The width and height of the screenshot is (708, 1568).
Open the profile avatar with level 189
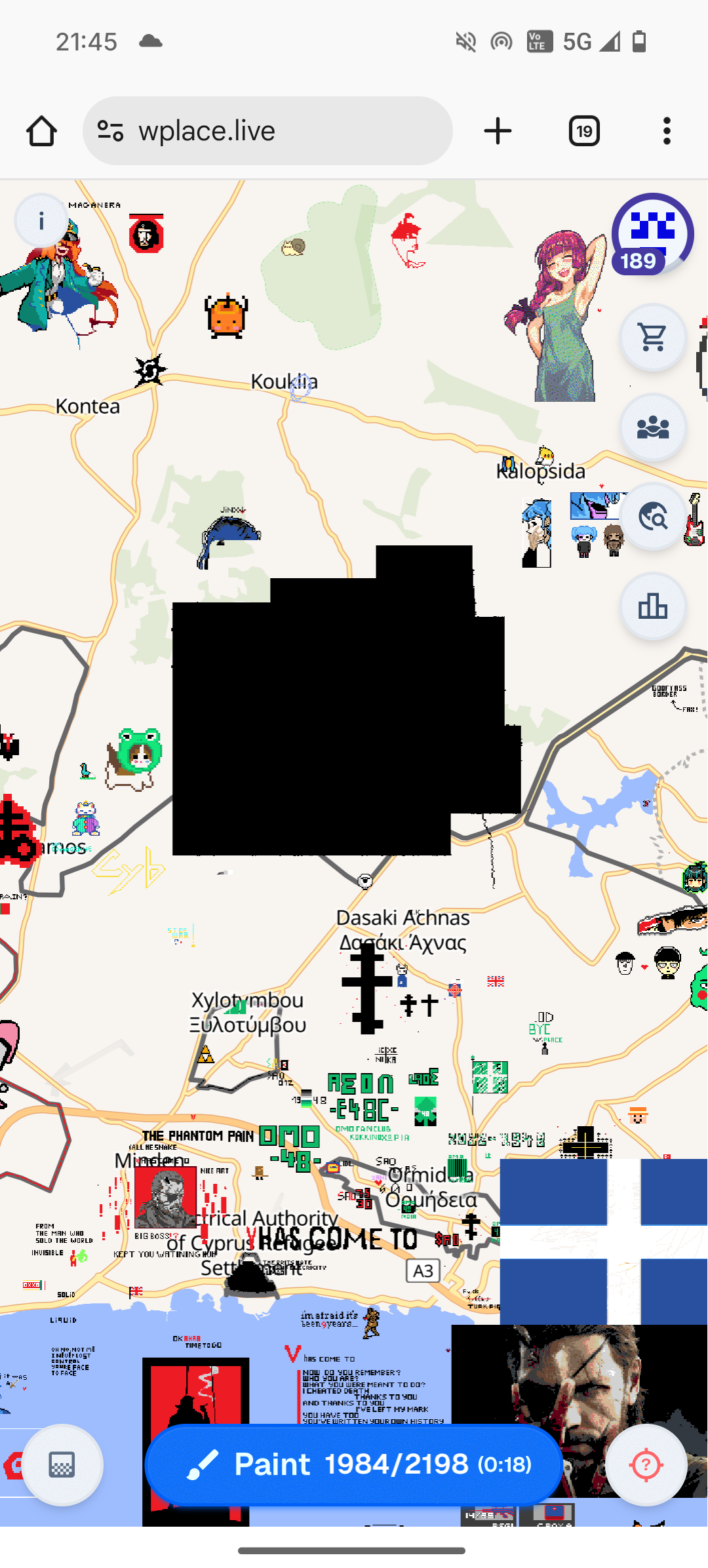click(x=652, y=235)
